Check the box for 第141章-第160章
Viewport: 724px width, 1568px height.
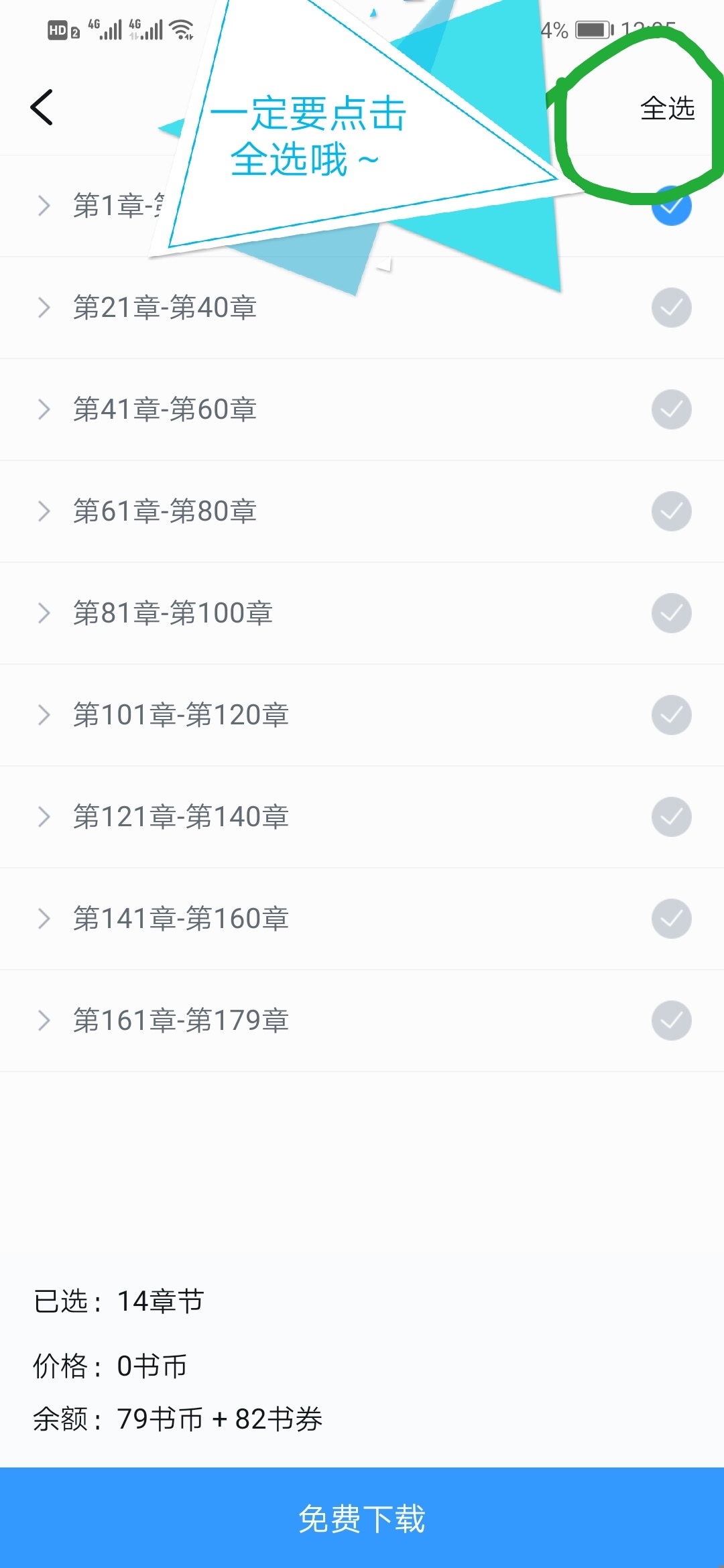click(x=672, y=919)
